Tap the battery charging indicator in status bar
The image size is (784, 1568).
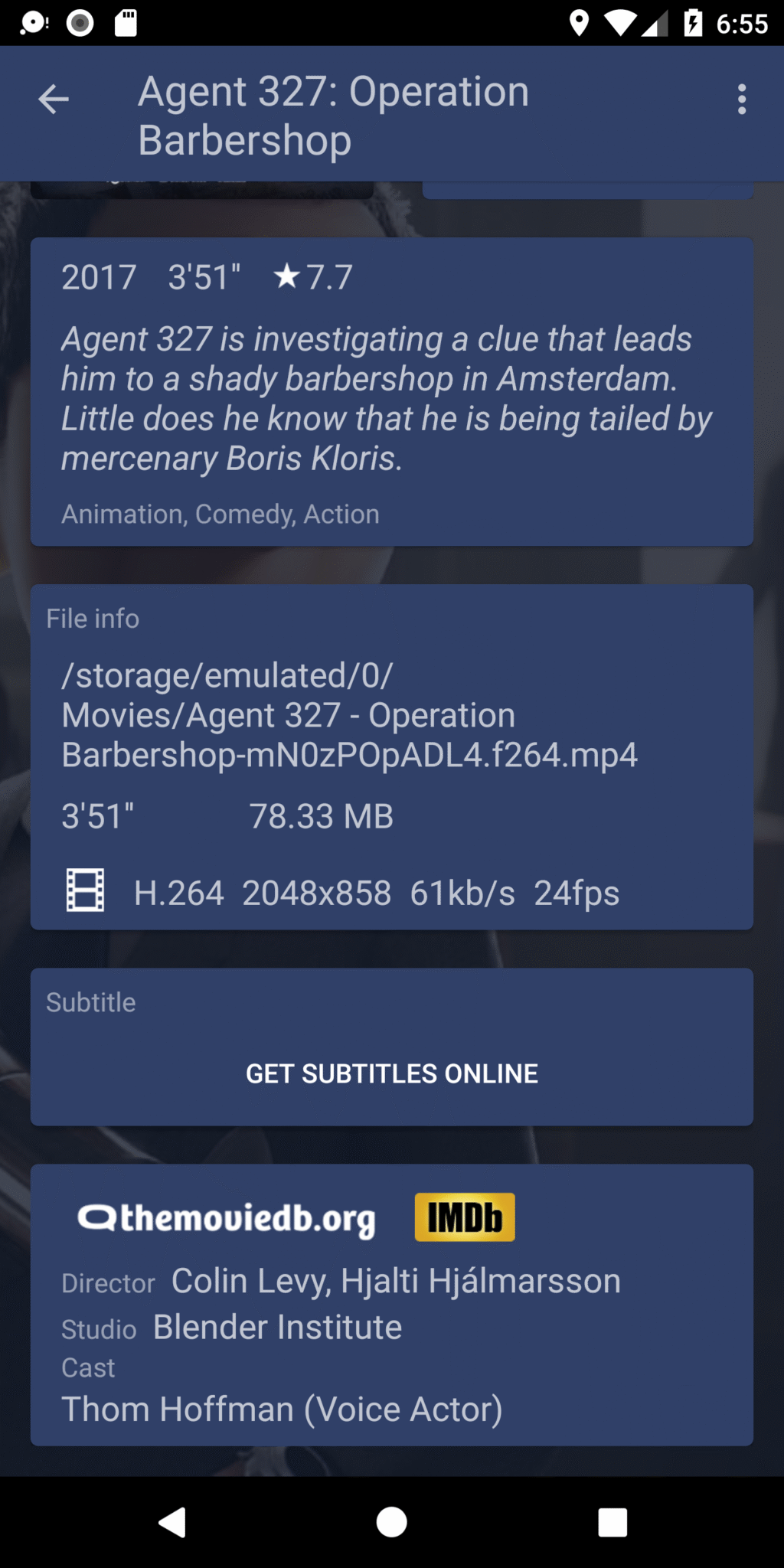[x=693, y=23]
